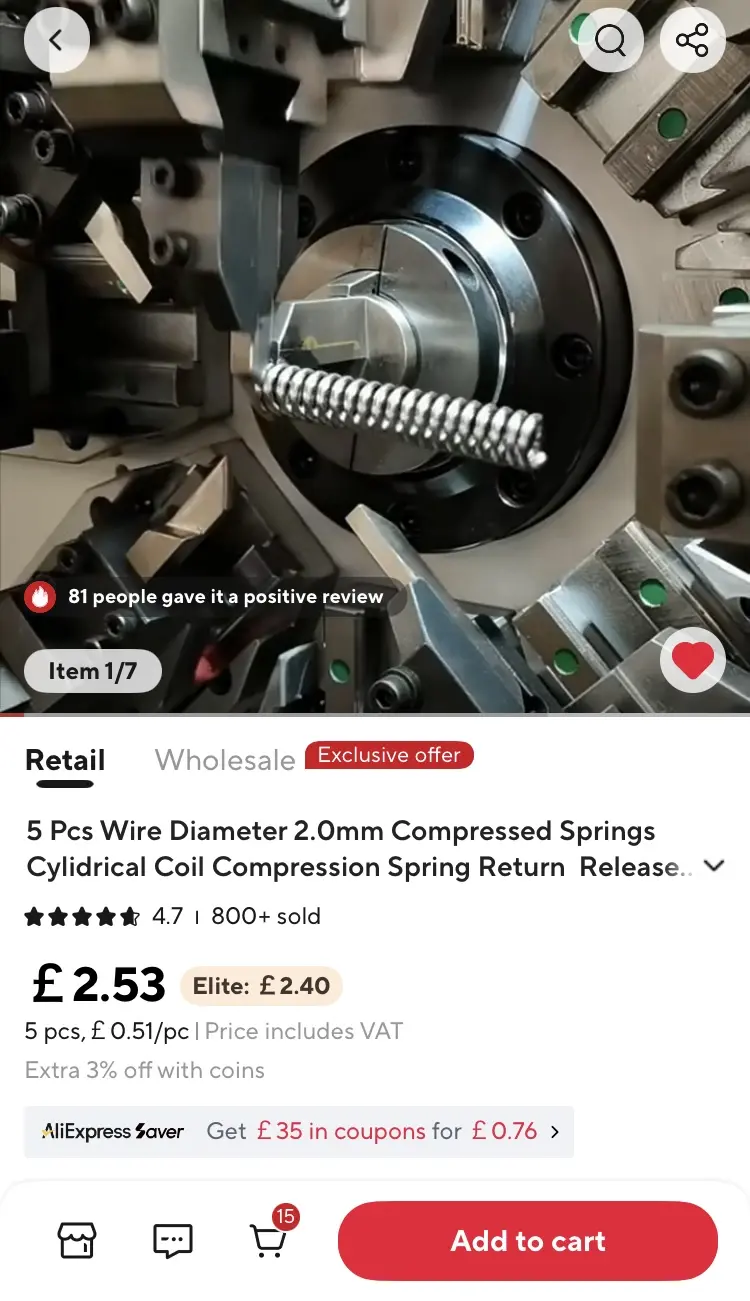Open the AliExpress Saver coupons offer
The height and width of the screenshot is (1301, 750).
pyautogui.click(x=299, y=1132)
